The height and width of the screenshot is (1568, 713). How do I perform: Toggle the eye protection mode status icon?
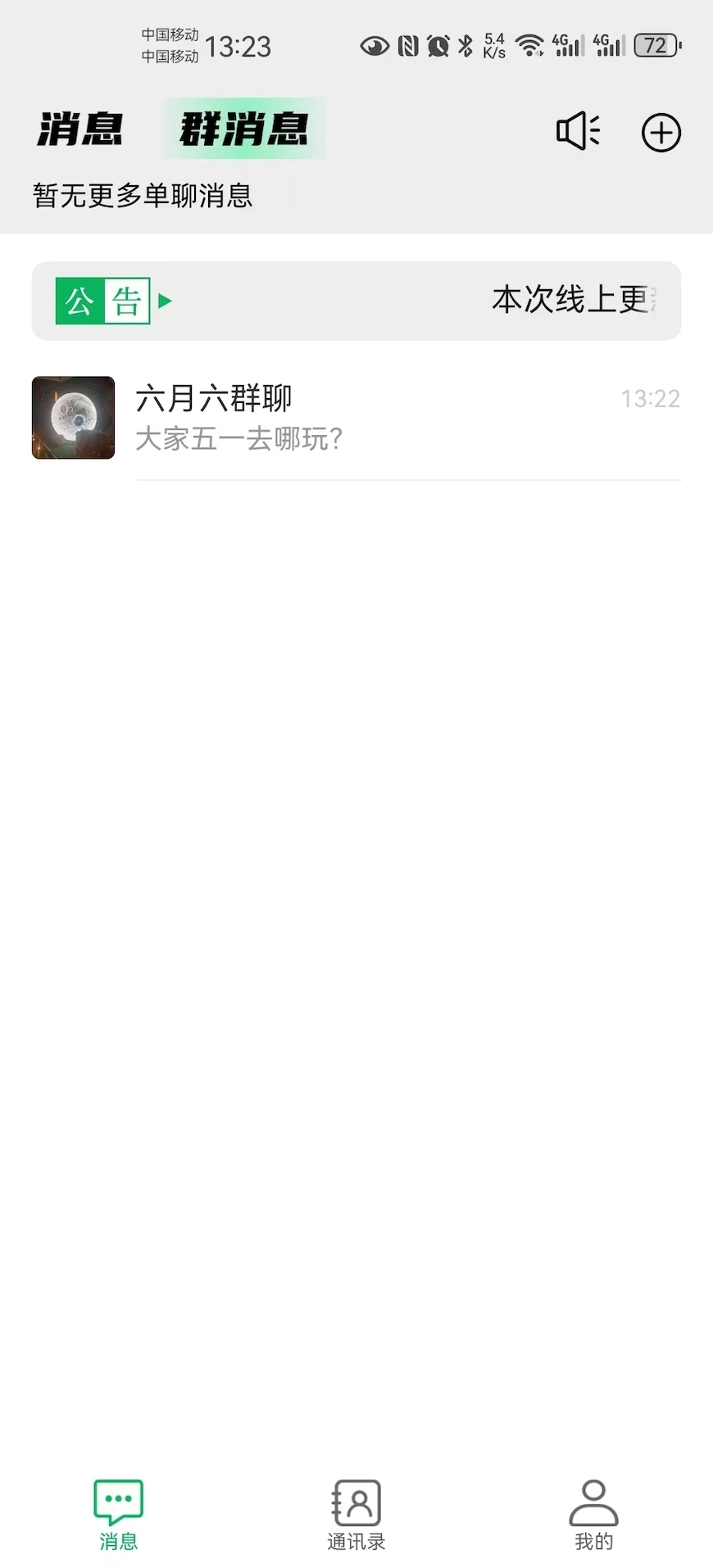click(x=375, y=46)
